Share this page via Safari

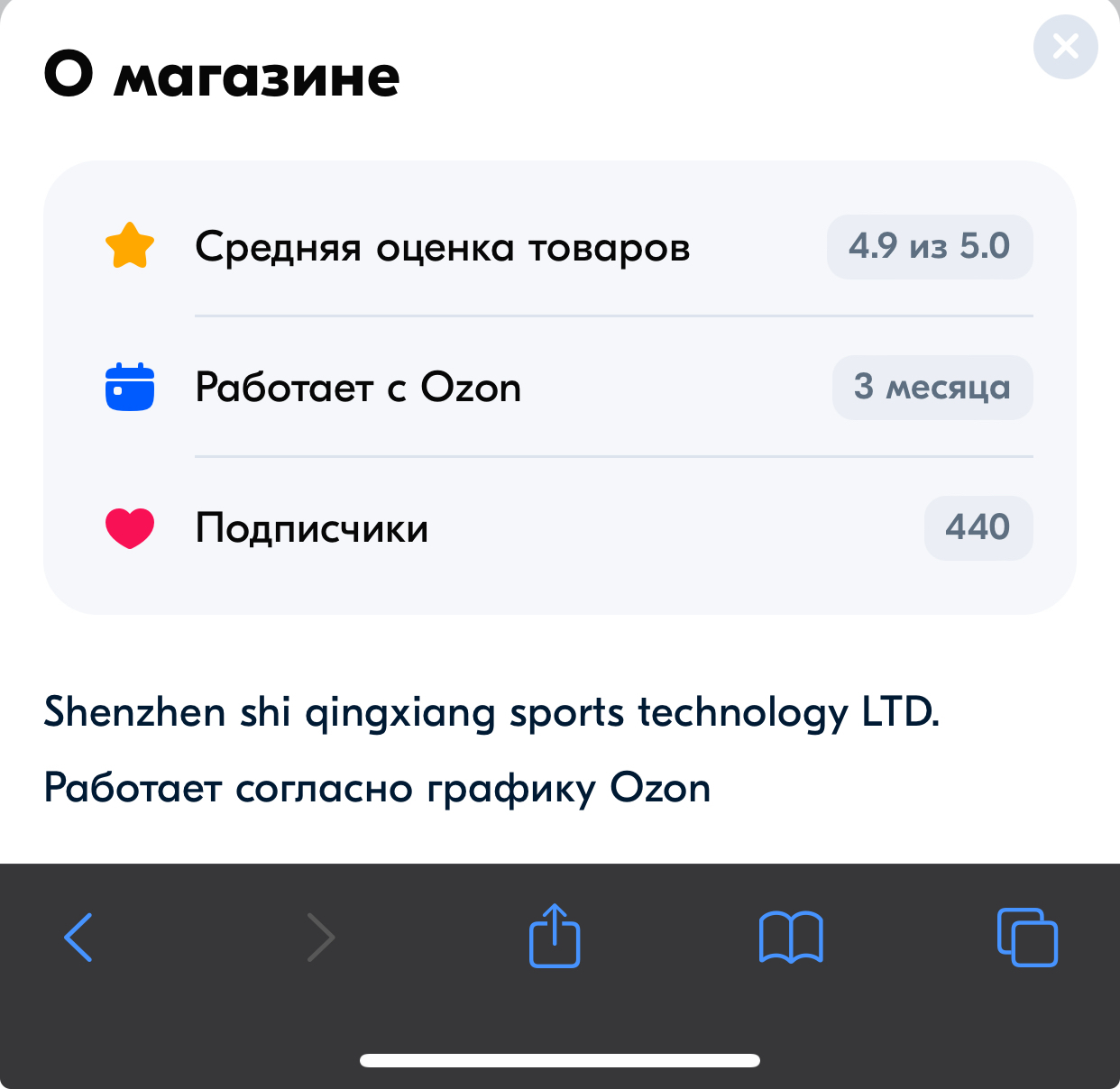click(x=554, y=937)
